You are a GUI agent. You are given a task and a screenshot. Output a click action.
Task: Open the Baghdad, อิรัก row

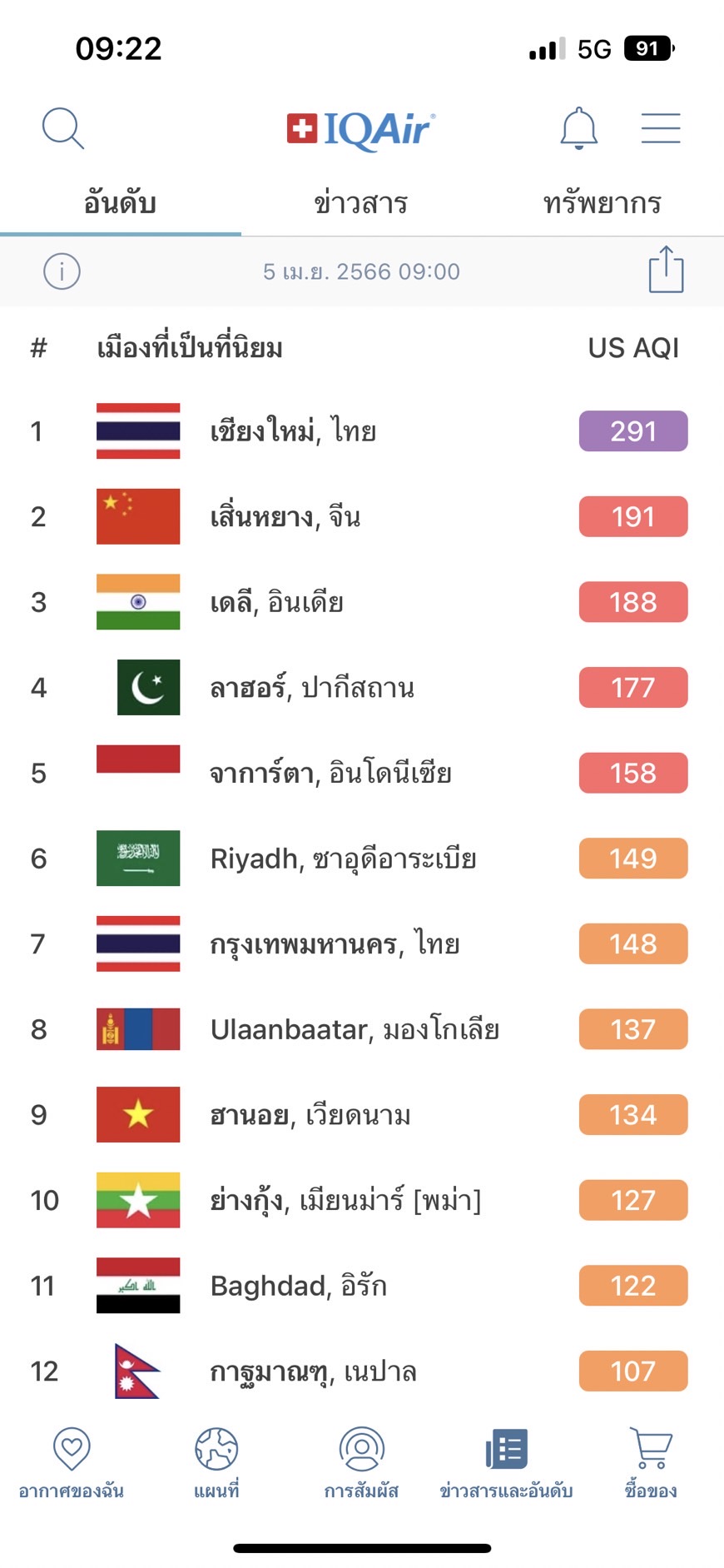pyautogui.click(x=298, y=1286)
